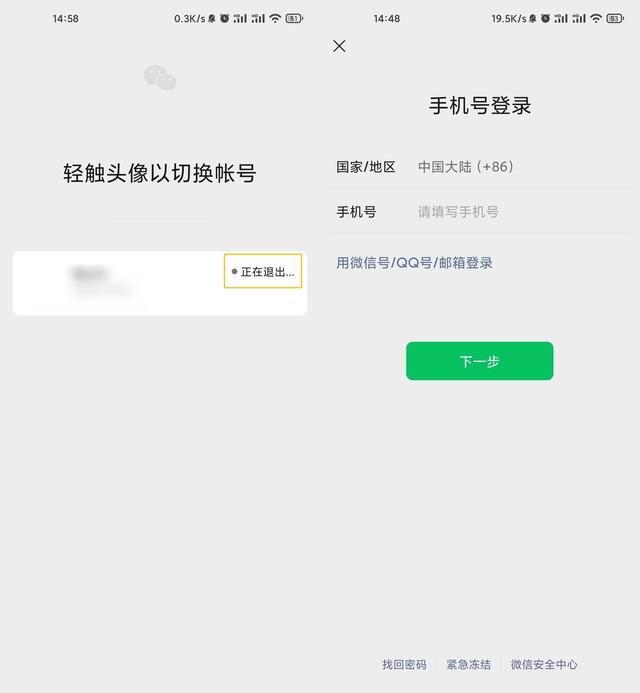Open the 国家/地区 country selector
640x693 pixels.
(466, 167)
